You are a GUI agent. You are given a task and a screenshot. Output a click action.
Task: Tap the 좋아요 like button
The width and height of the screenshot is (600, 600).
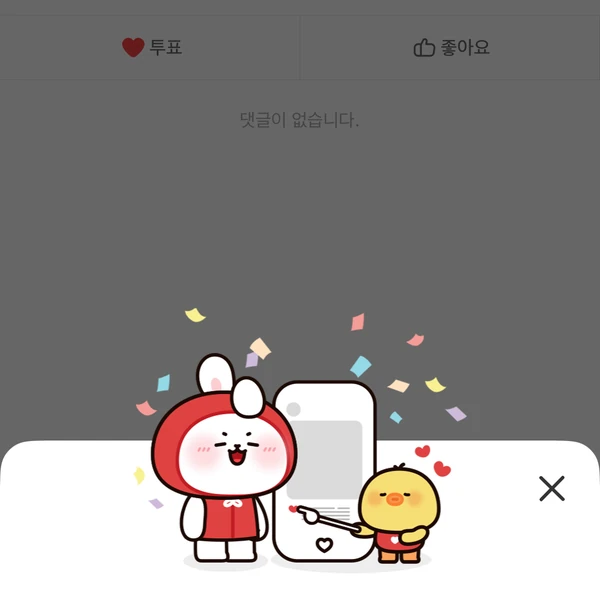click(x=451, y=47)
